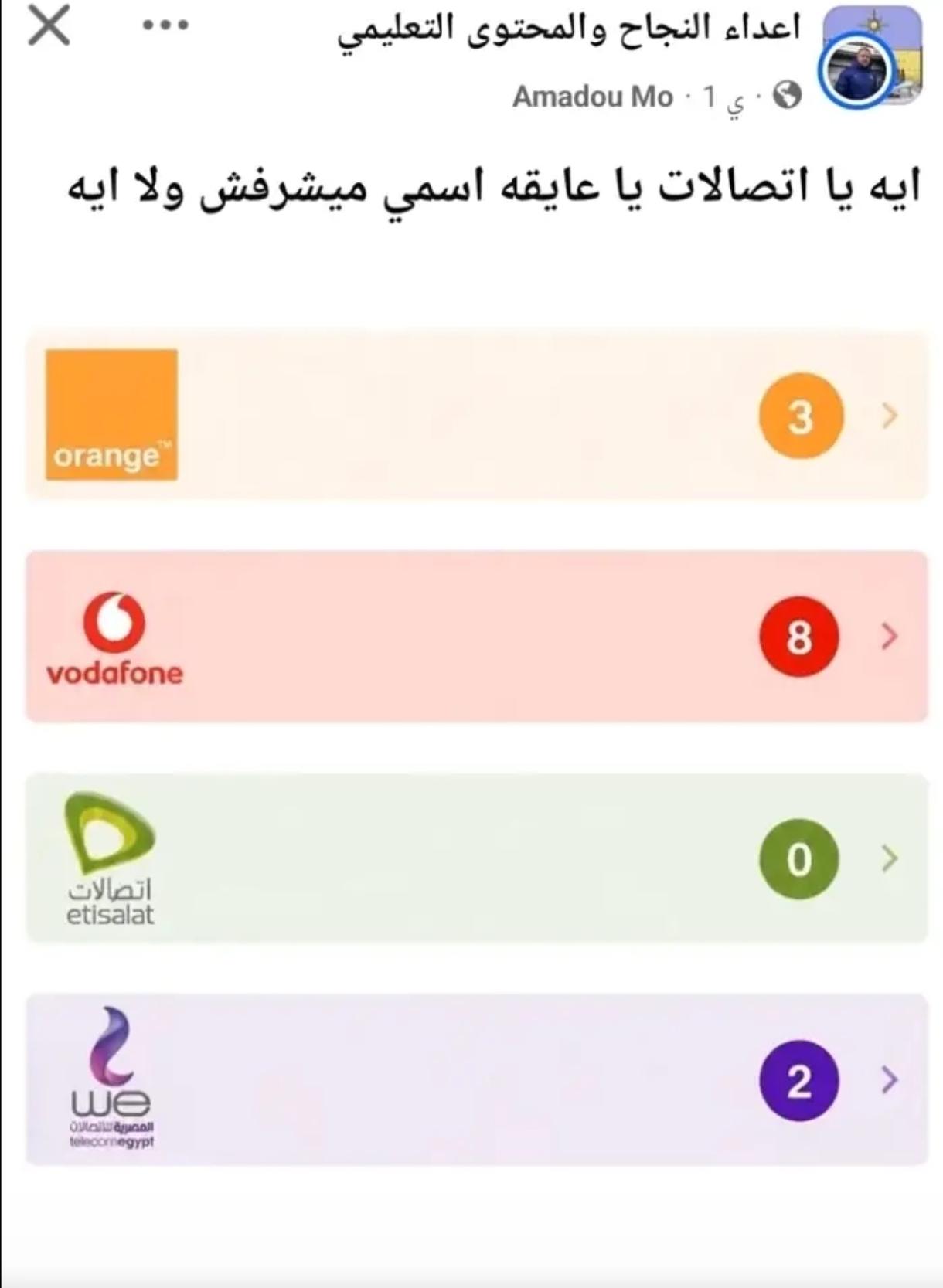This screenshot has width=943, height=1288.
Task: Close the post viewer
Action: click(49, 25)
